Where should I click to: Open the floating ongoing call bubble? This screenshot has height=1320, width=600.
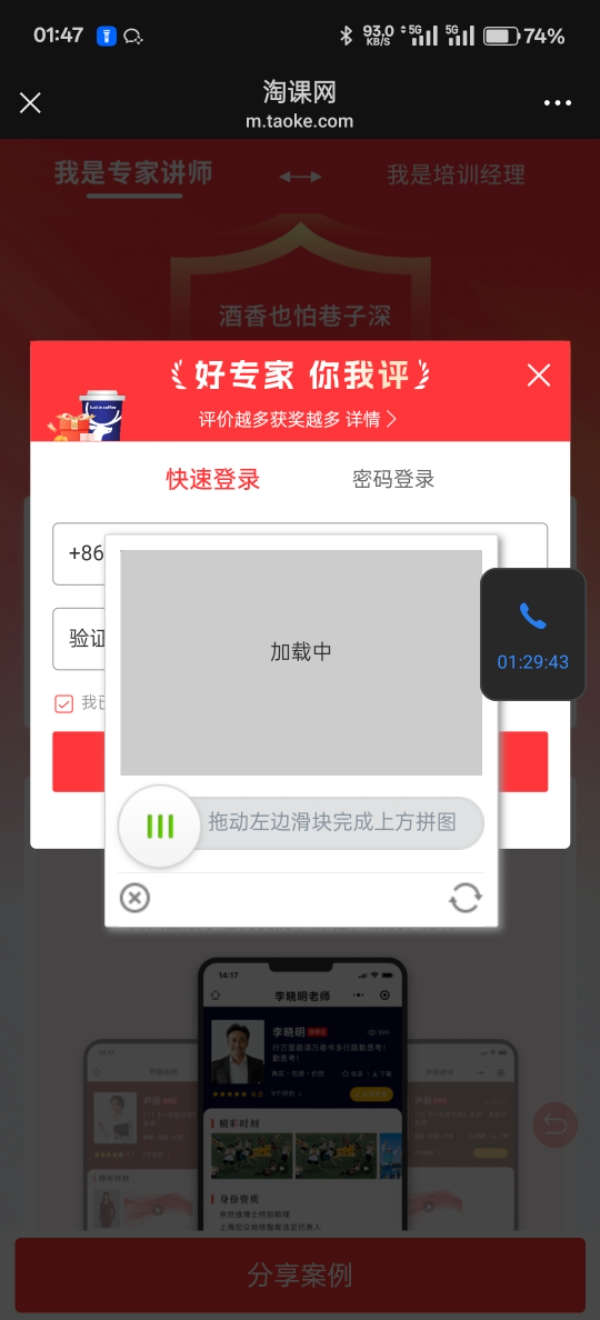pos(532,634)
